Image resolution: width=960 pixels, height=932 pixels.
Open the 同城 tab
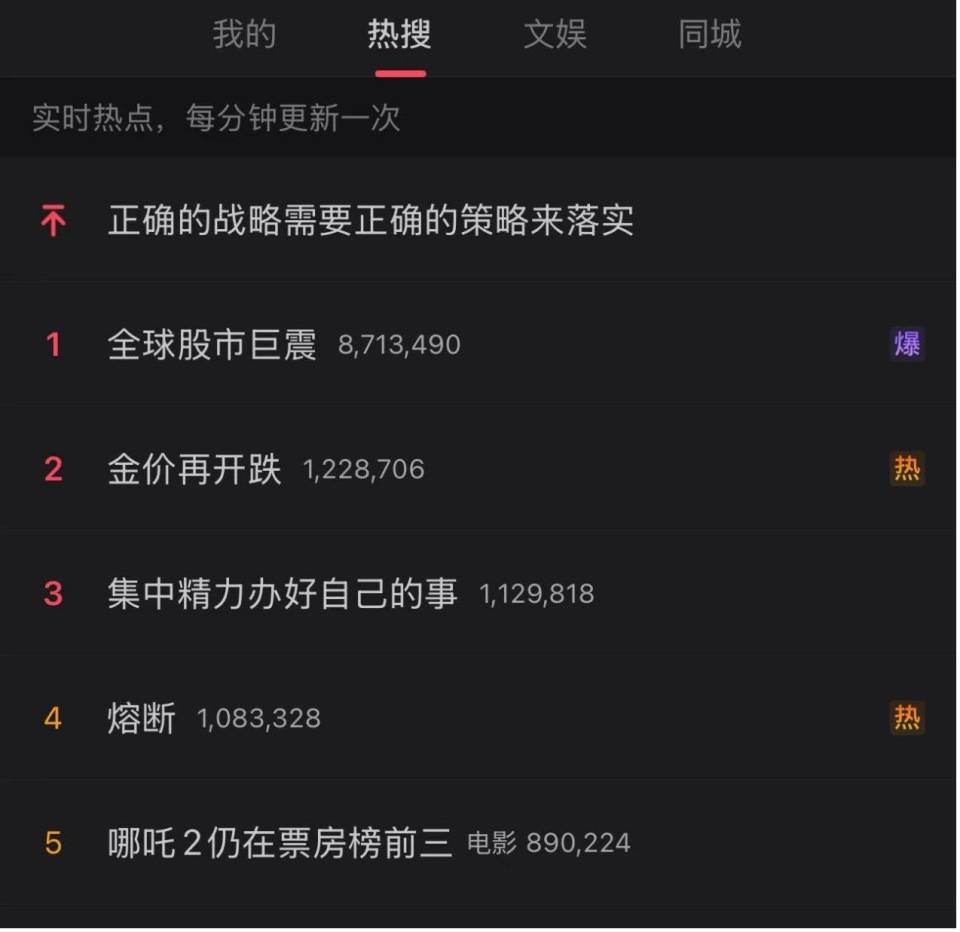point(710,35)
